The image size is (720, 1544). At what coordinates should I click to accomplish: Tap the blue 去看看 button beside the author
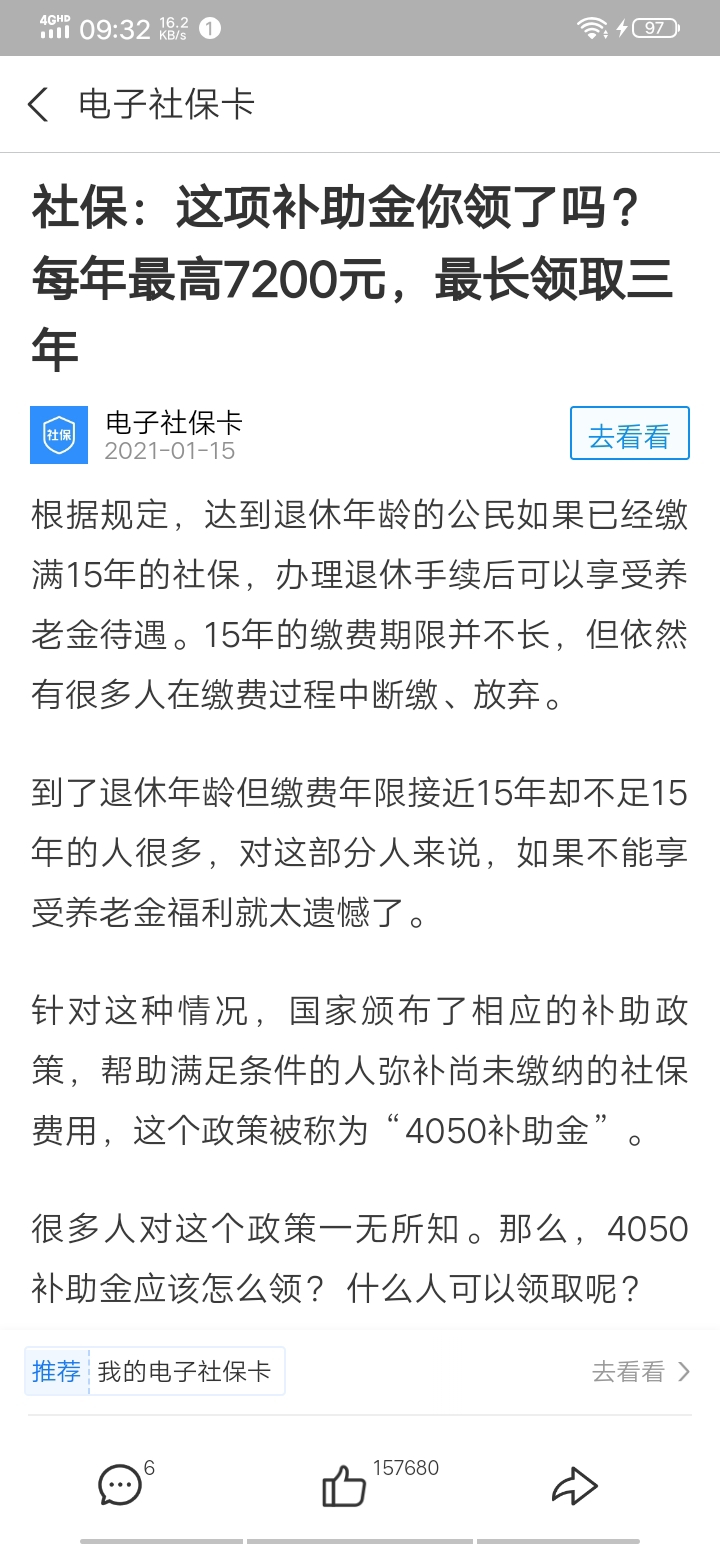629,433
